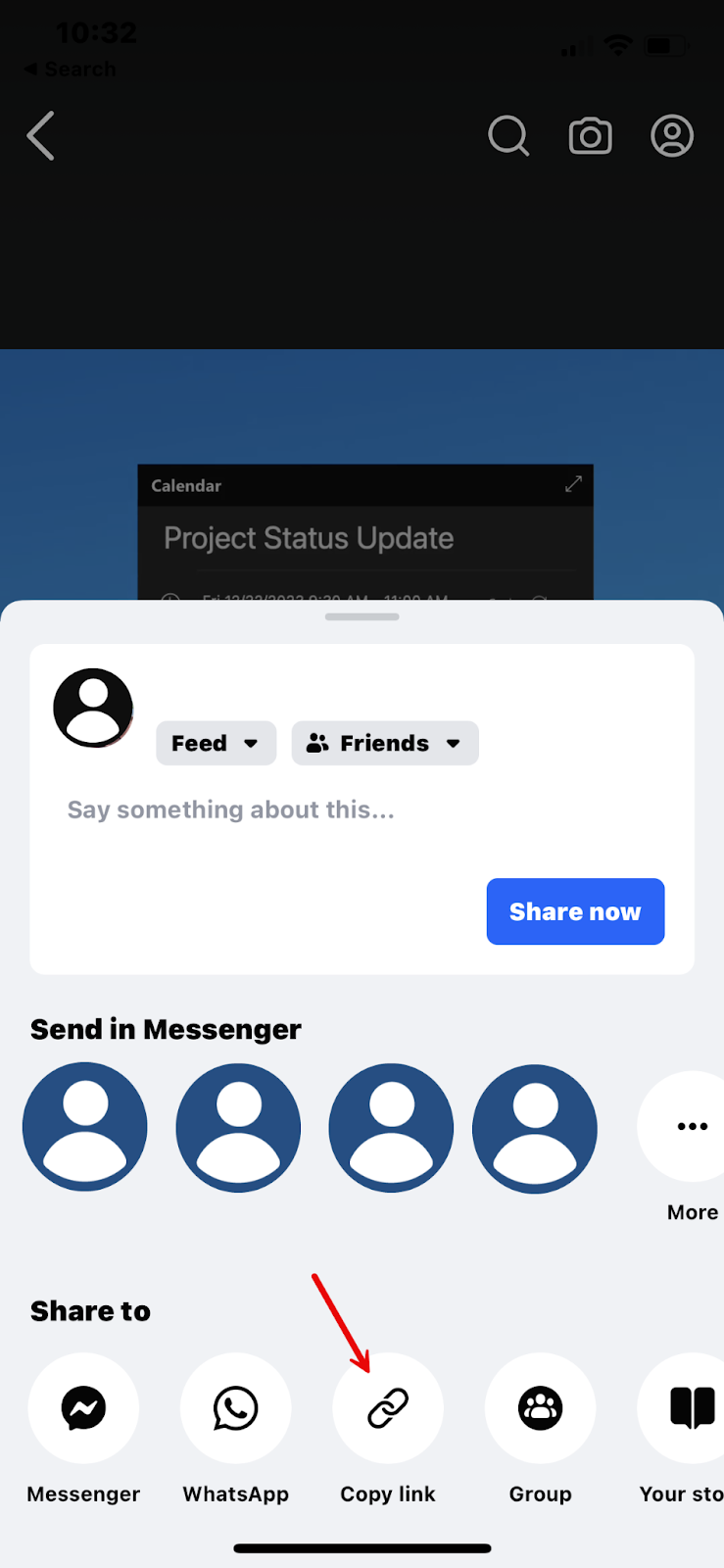Share the post with Share now
724x1568 pixels.
point(575,911)
